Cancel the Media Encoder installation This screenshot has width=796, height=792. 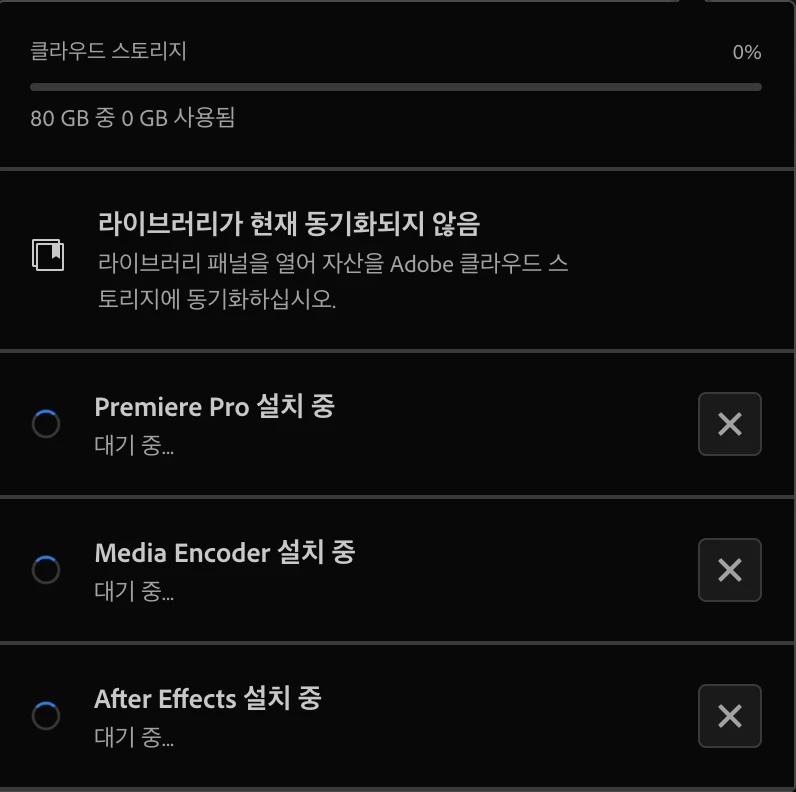tap(729, 570)
